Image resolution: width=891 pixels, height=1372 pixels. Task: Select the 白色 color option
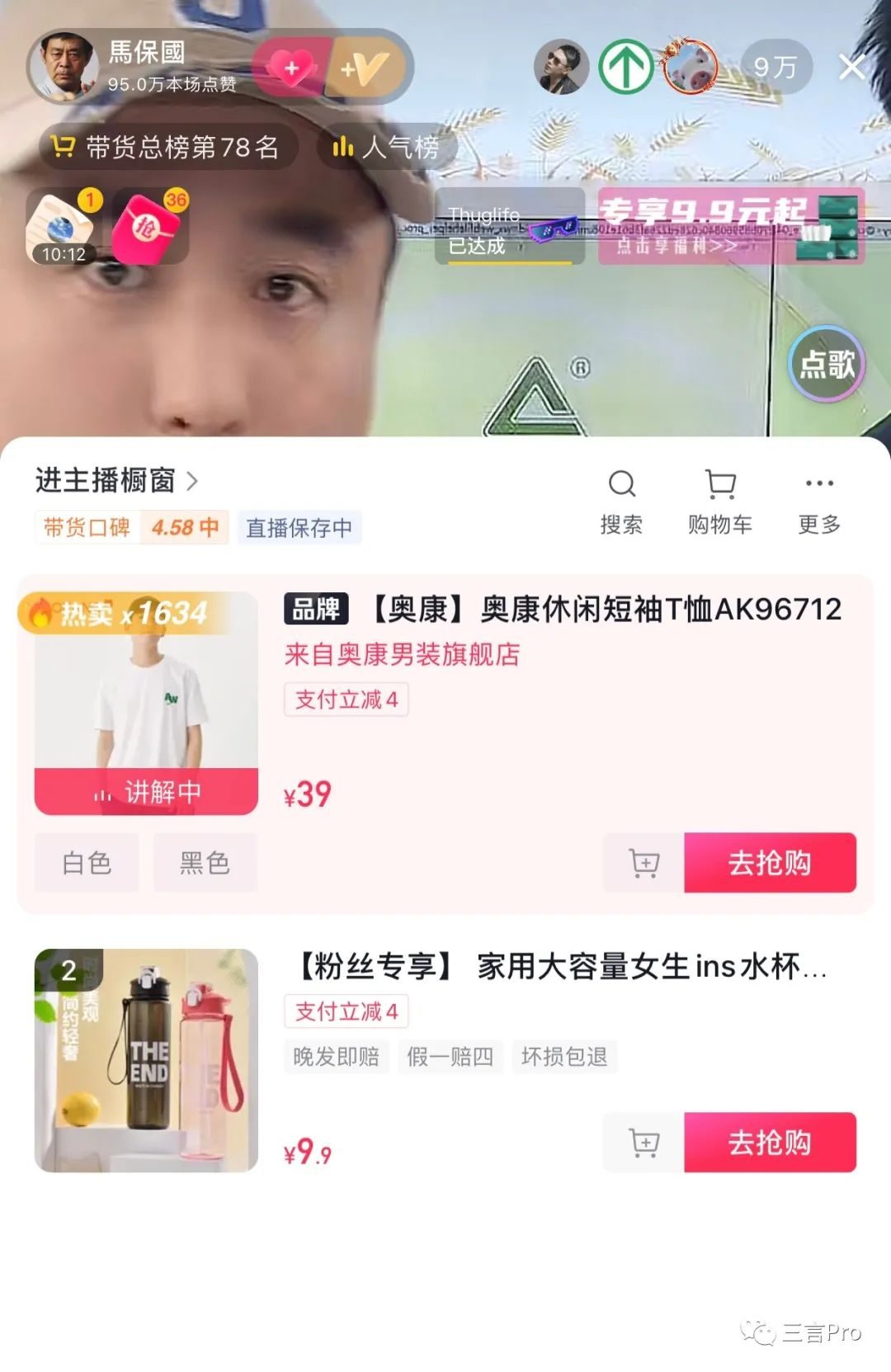(x=86, y=863)
